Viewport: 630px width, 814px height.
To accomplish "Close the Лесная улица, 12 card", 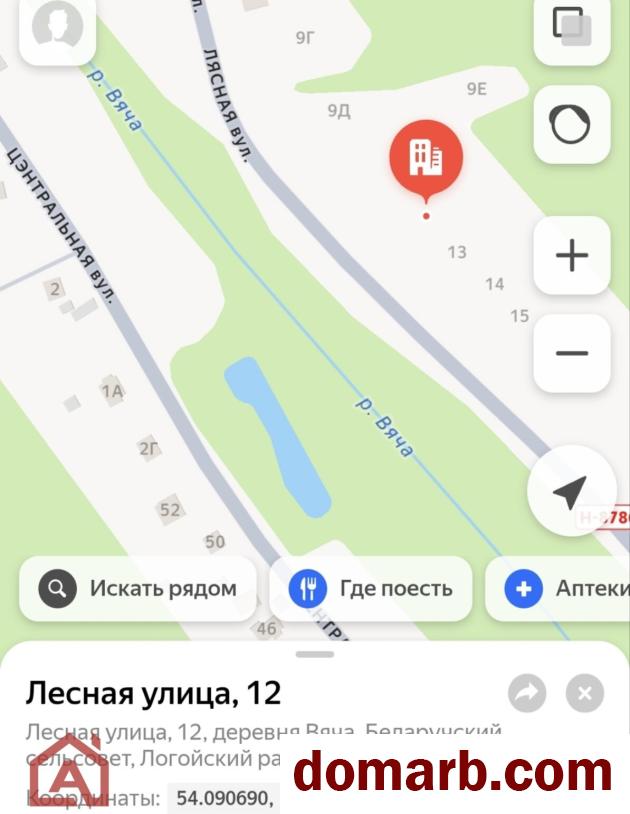I will click(585, 692).
